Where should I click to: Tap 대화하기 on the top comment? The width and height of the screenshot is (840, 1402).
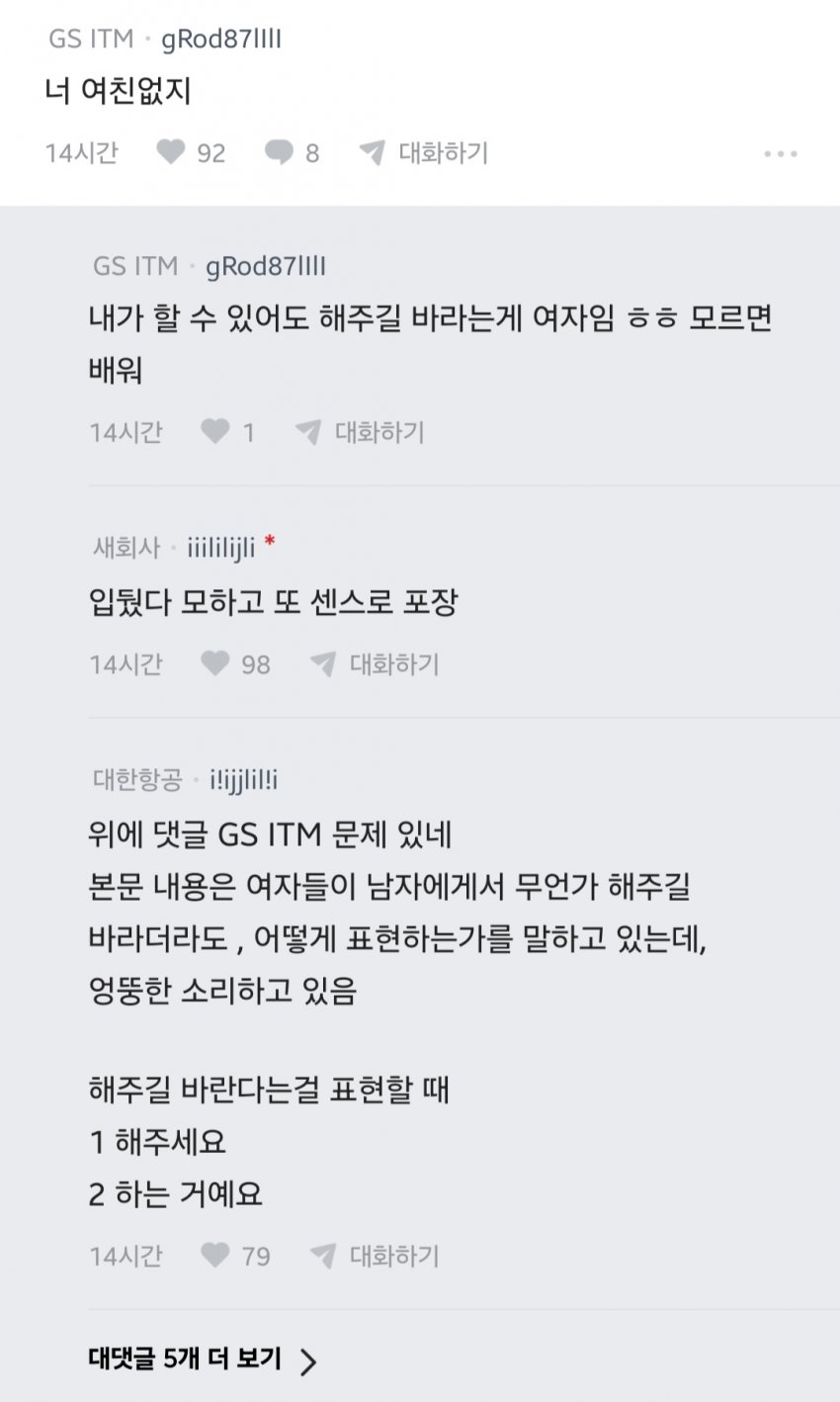(x=424, y=153)
